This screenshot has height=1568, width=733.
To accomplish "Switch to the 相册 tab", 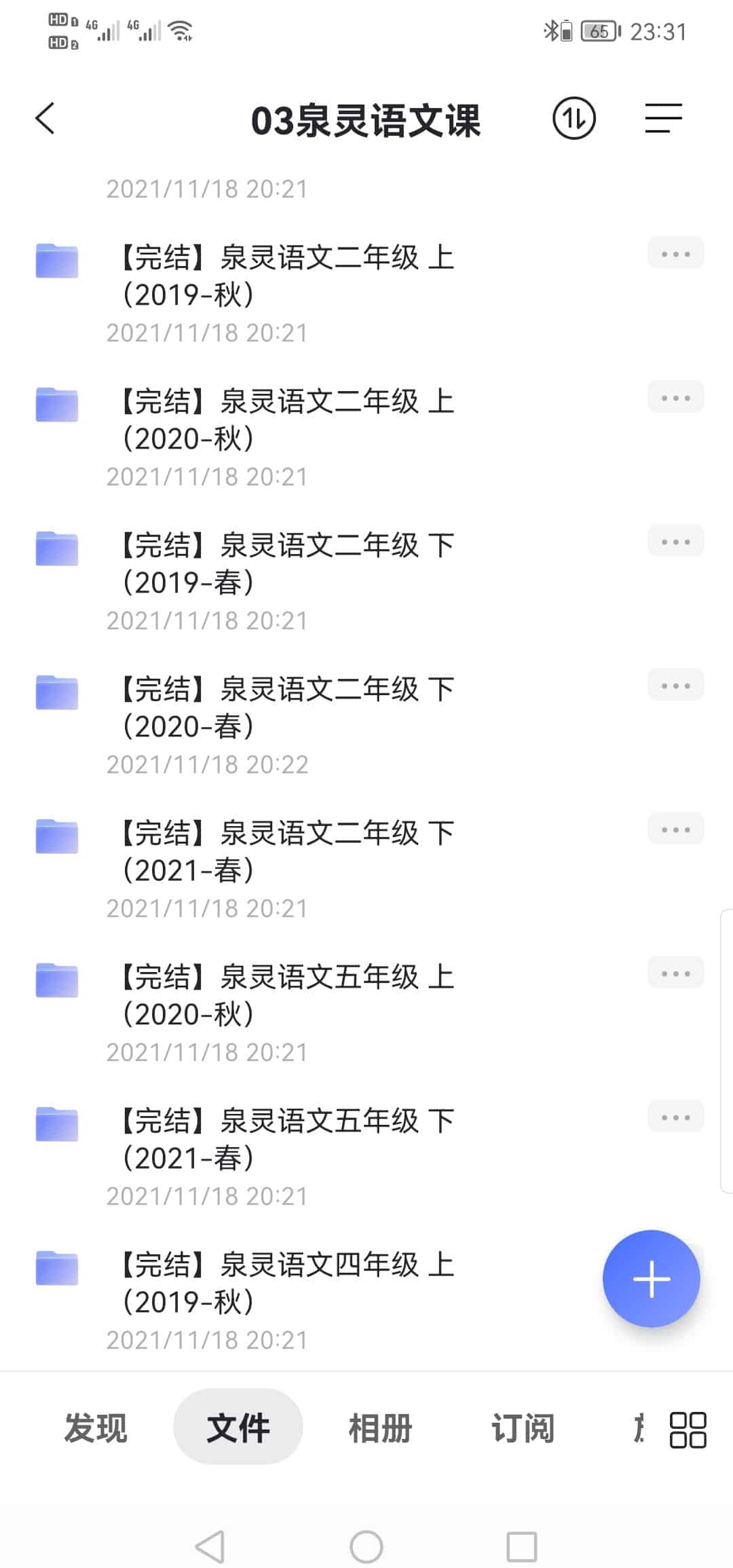I will [x=380, y=1427].
